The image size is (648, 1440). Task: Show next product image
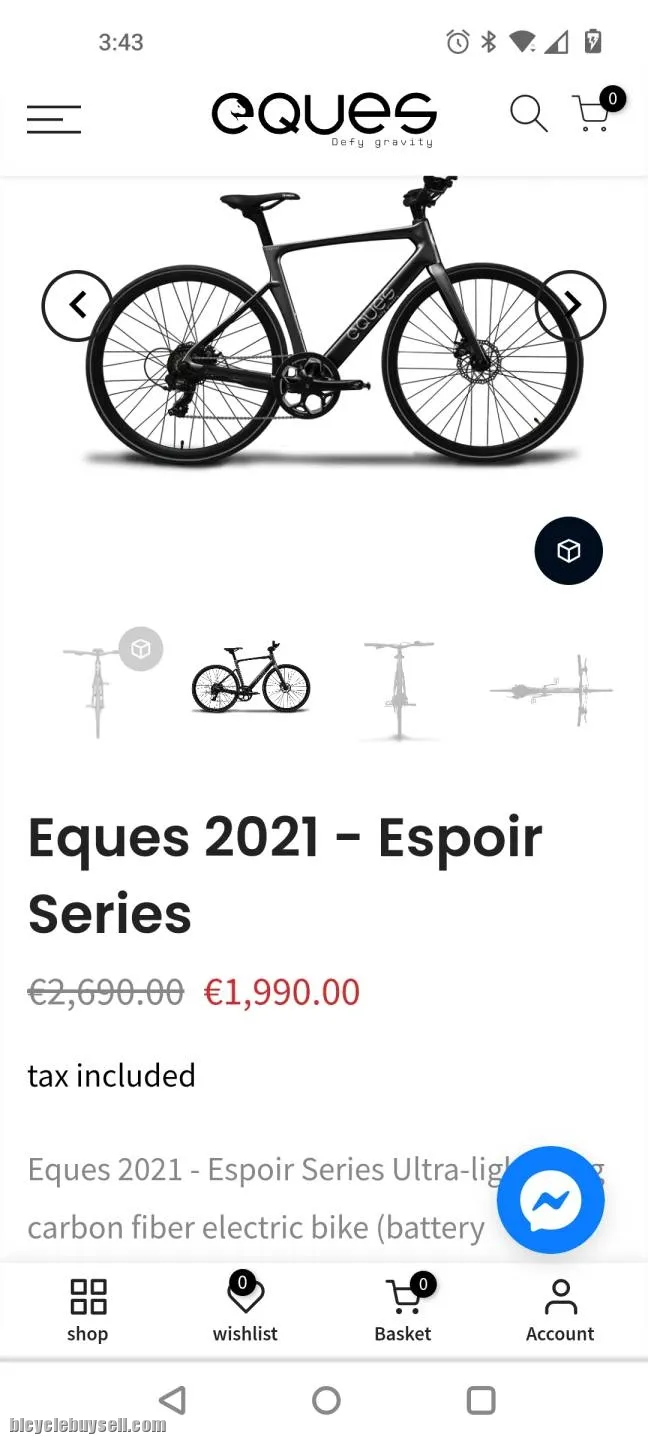tap(571, 306)
